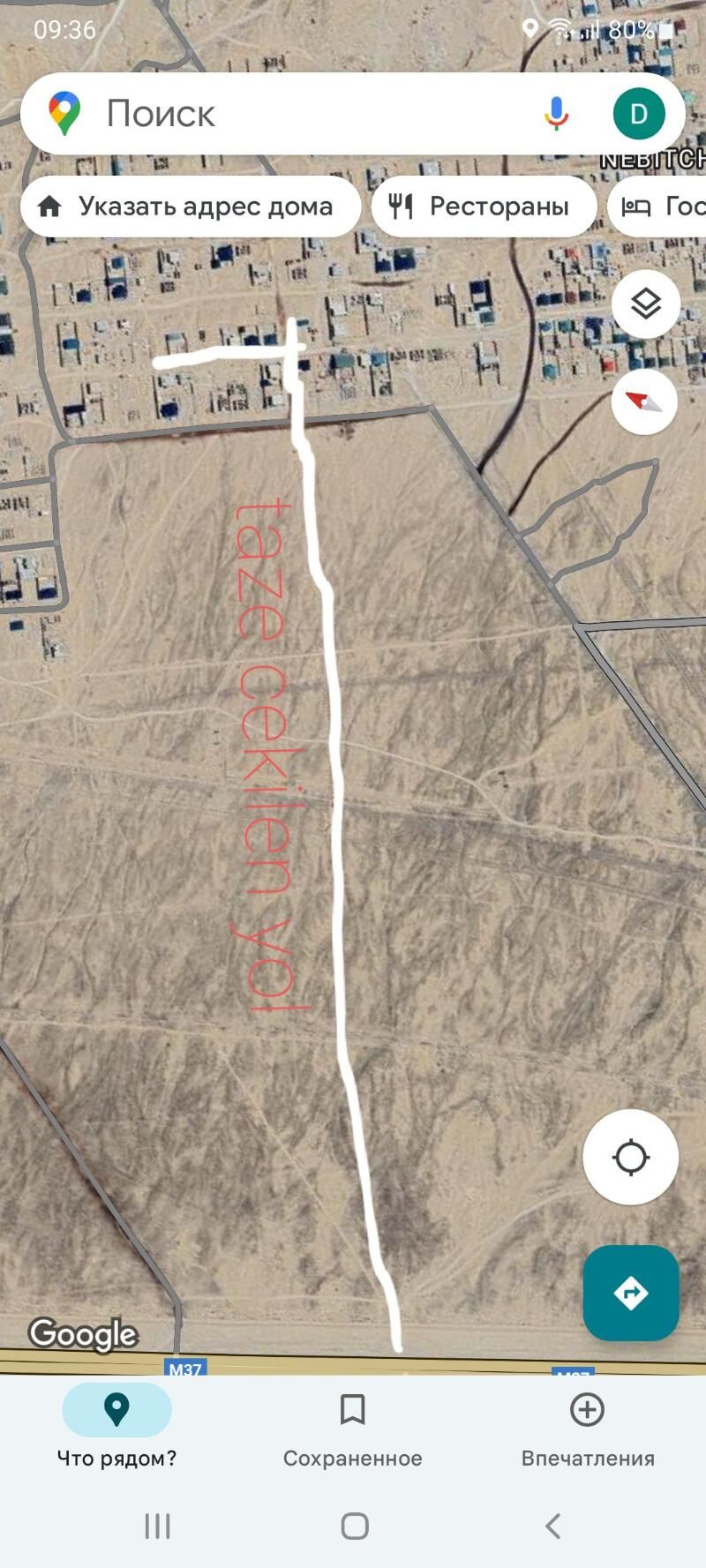Screen dimensions: 706x1568
Task: Open the D account profile
Action: point(639,114)
